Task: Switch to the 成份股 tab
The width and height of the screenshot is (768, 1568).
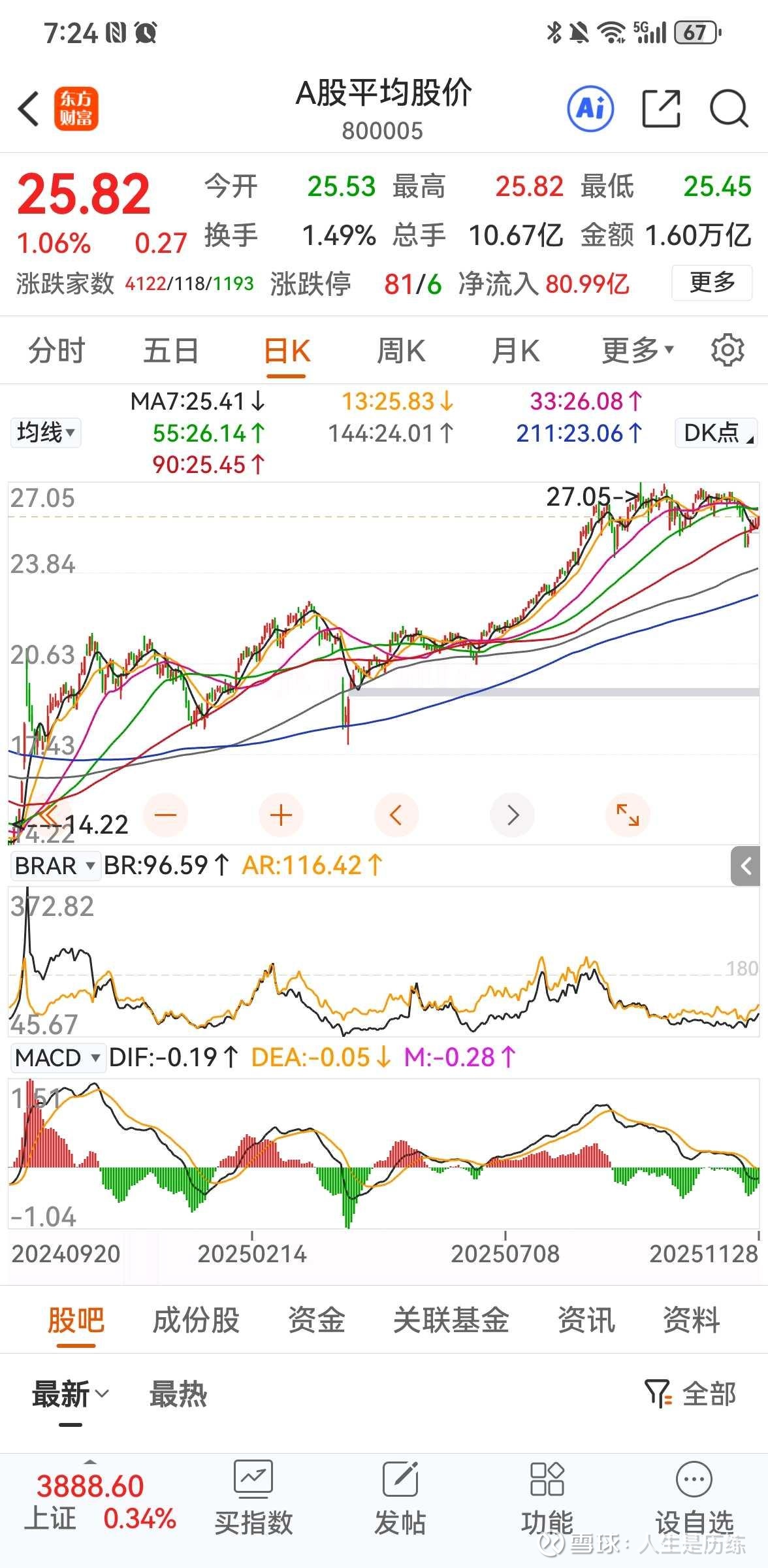Action: point(196,1320)
